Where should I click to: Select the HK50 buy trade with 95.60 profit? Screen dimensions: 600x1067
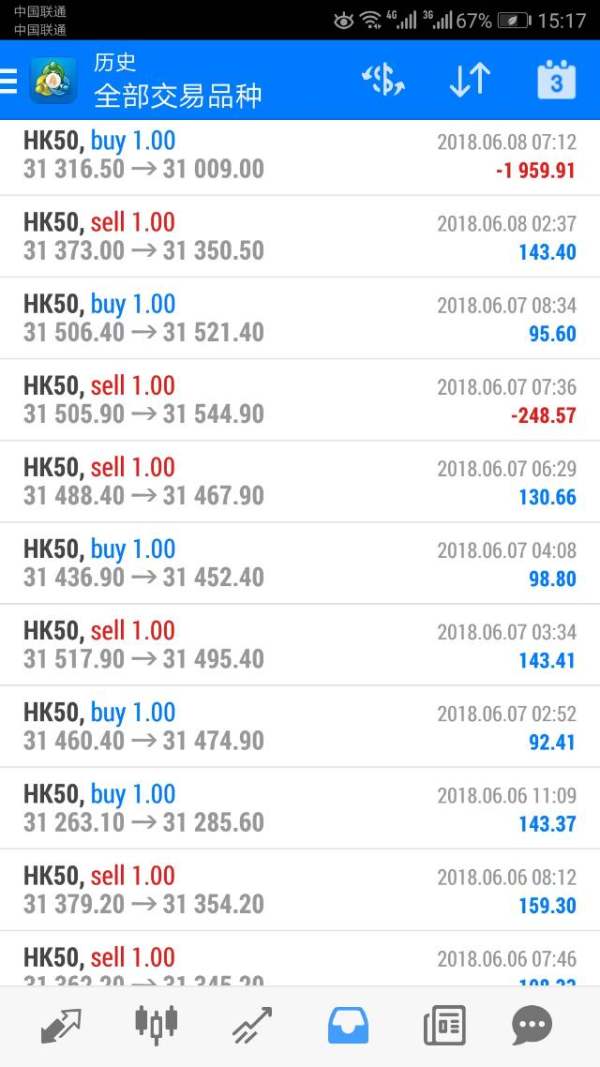click(x=300, y=319)
